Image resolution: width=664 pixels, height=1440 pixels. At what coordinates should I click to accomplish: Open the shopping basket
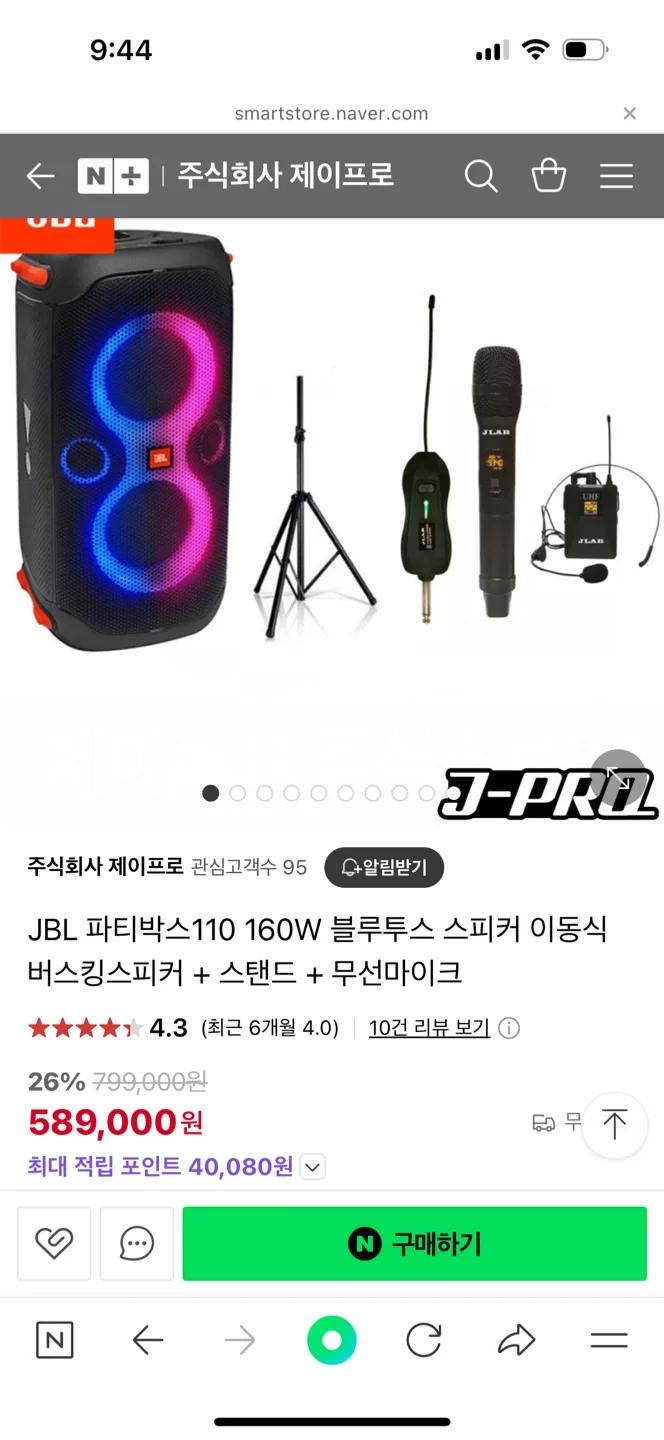548,177
